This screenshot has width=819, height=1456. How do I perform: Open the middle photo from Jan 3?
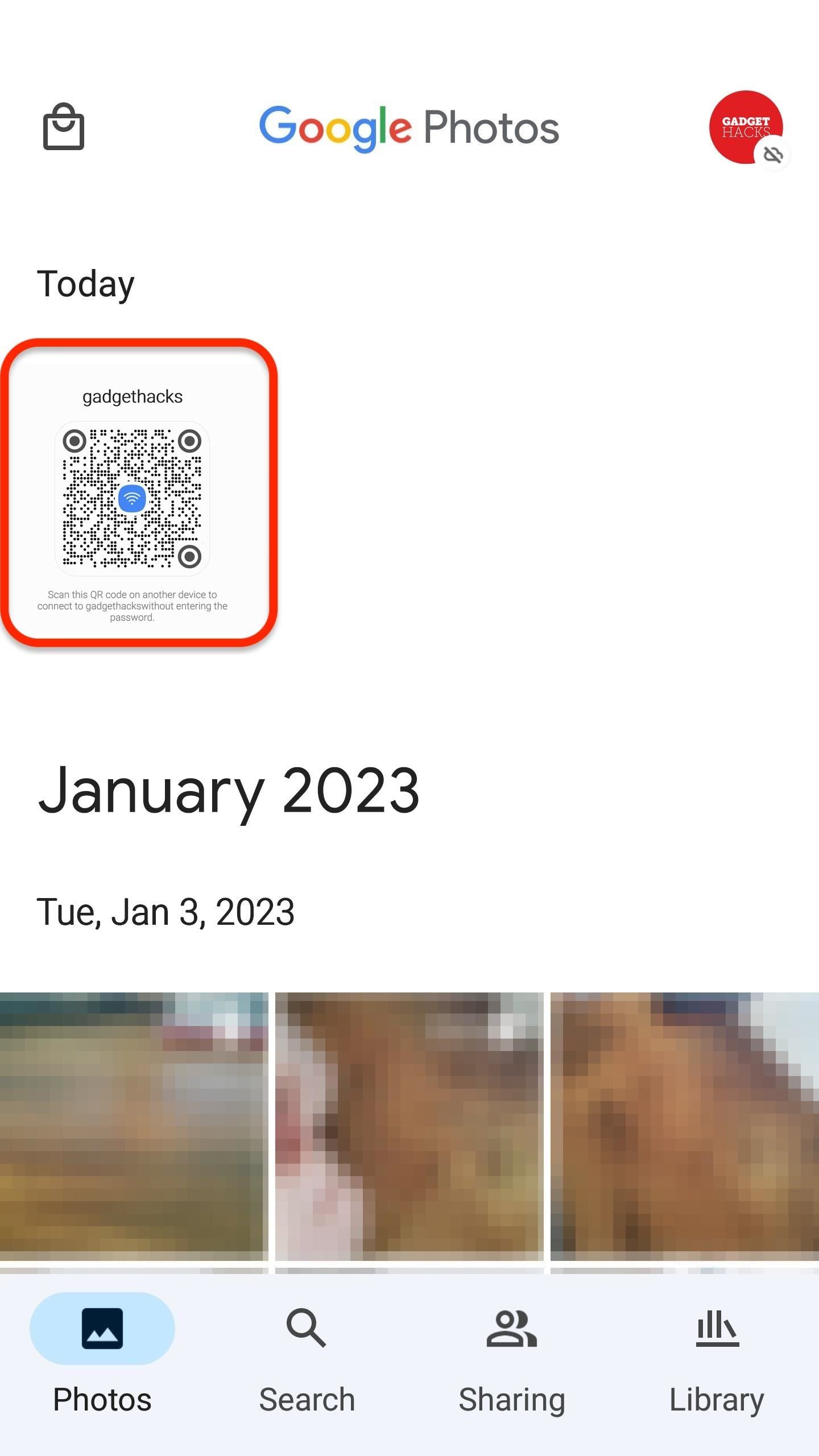coord(409,1126)
